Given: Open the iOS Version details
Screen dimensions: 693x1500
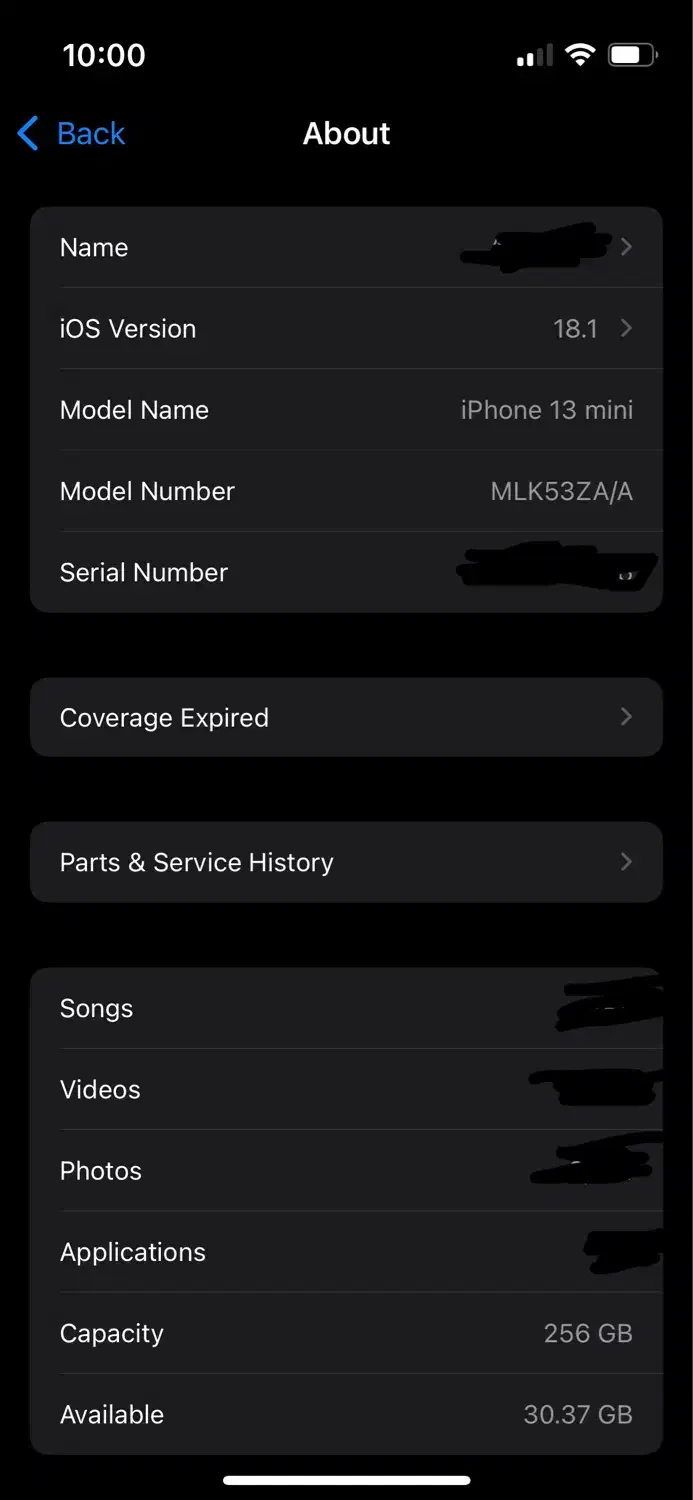Looking at the screenshot, I should pyautogui.click(x=346, y=328).
